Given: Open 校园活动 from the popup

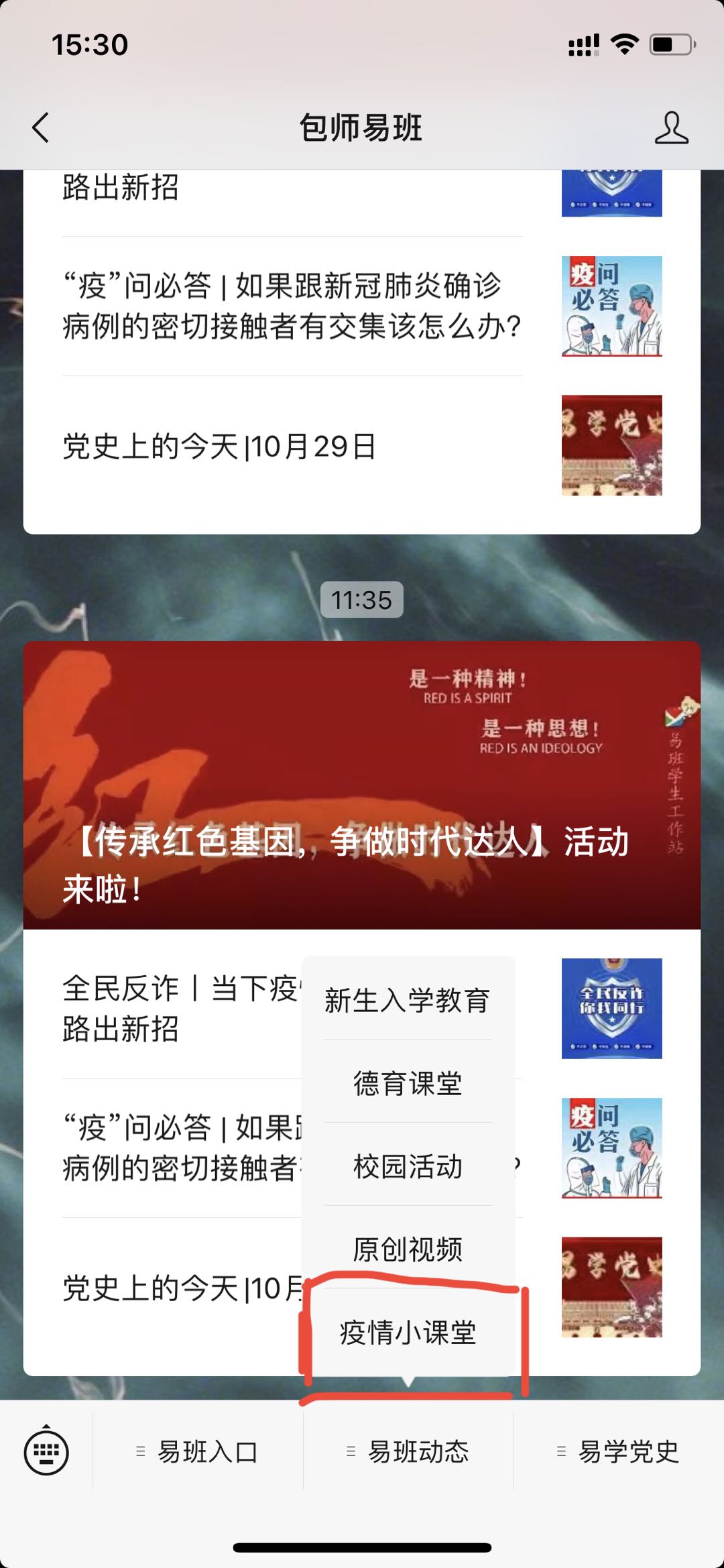Looking at the screenshot, I should pos(408,1166).
